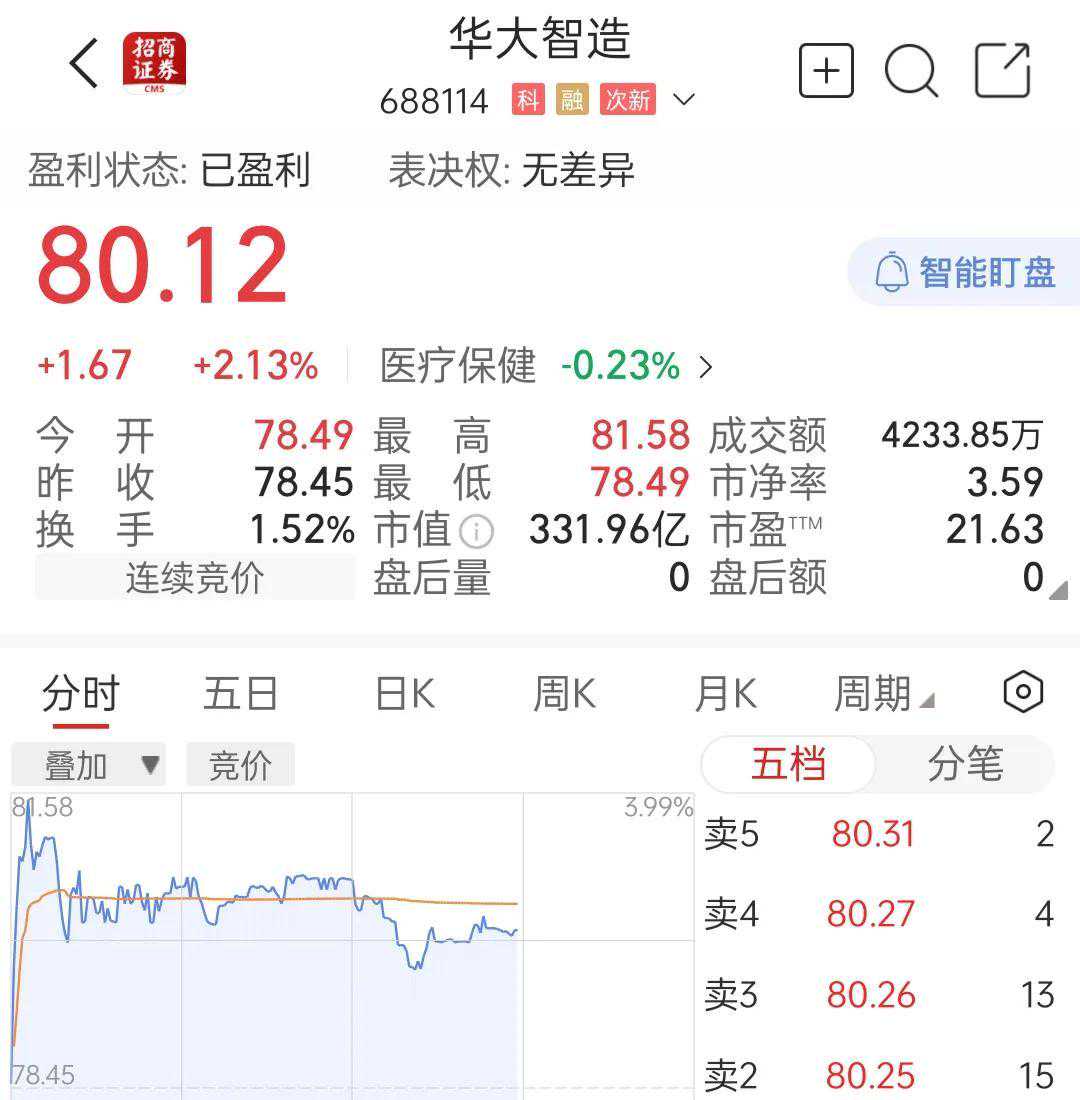Show the 月K chart tab

click(725, 693)
